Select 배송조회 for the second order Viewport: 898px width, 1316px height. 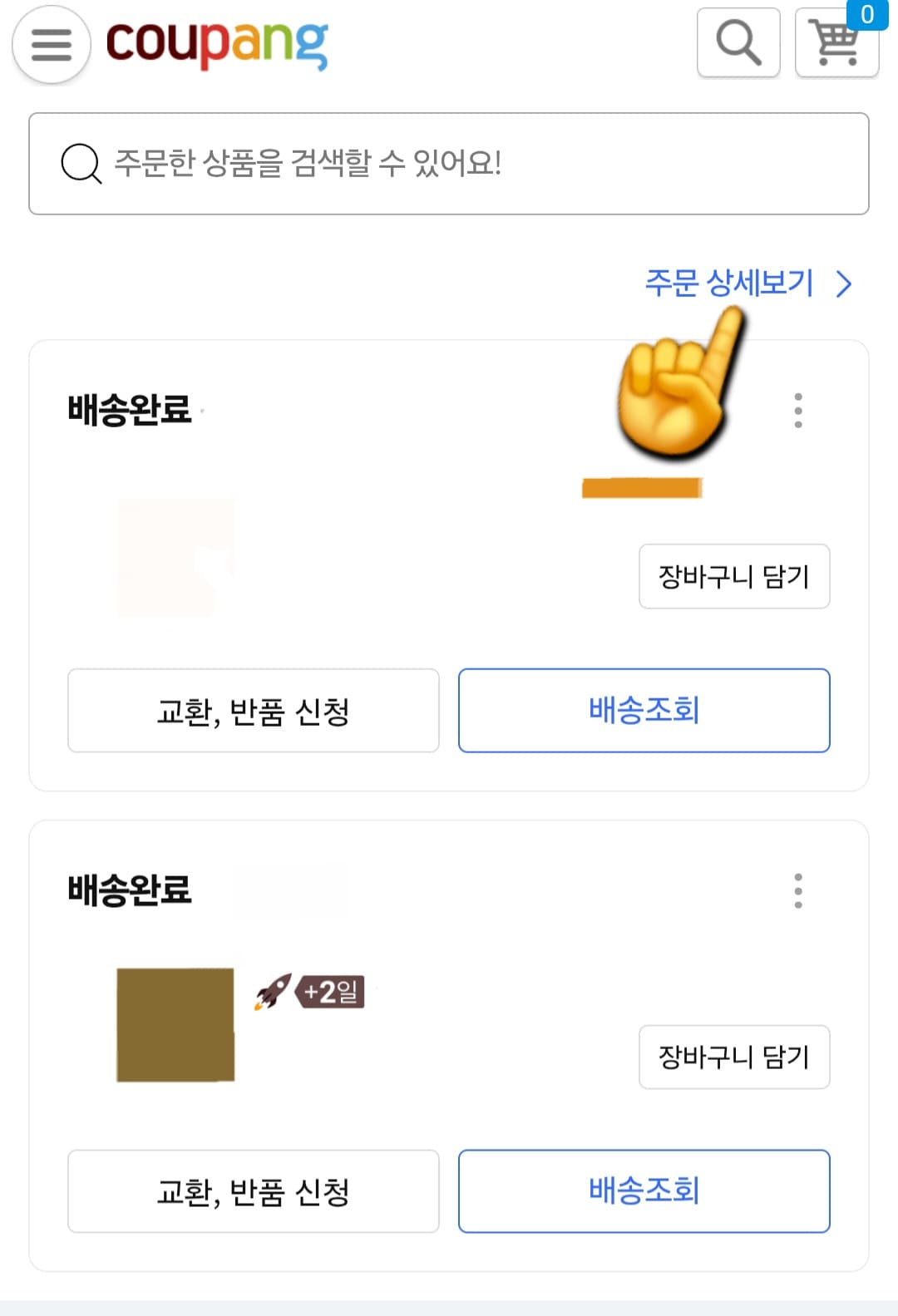pyautogui.click(x=644, y=1191)
